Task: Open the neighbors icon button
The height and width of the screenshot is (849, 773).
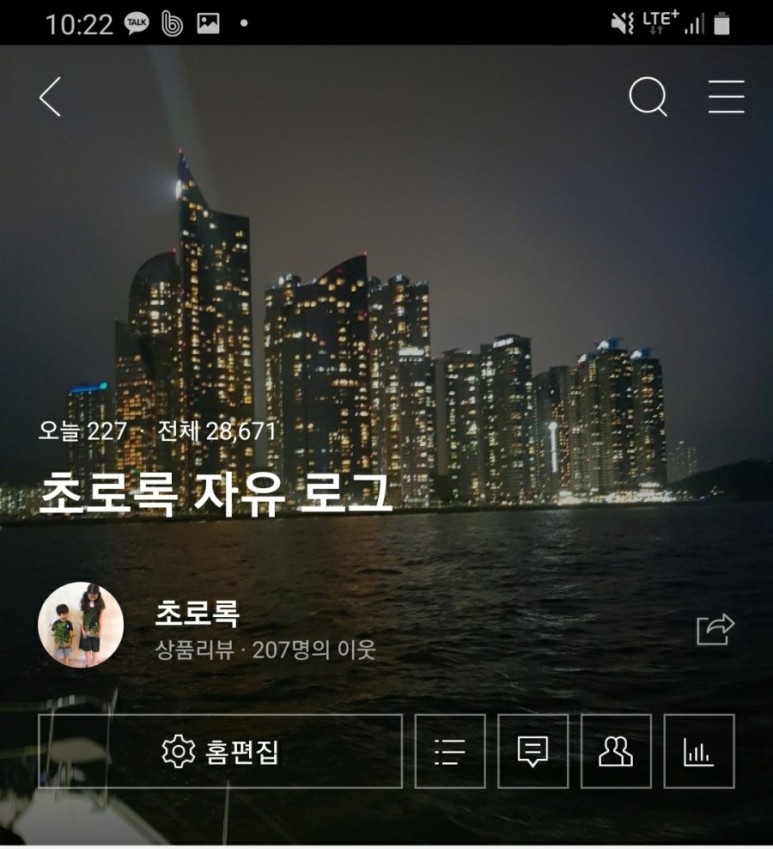Action: coord(616,752)
